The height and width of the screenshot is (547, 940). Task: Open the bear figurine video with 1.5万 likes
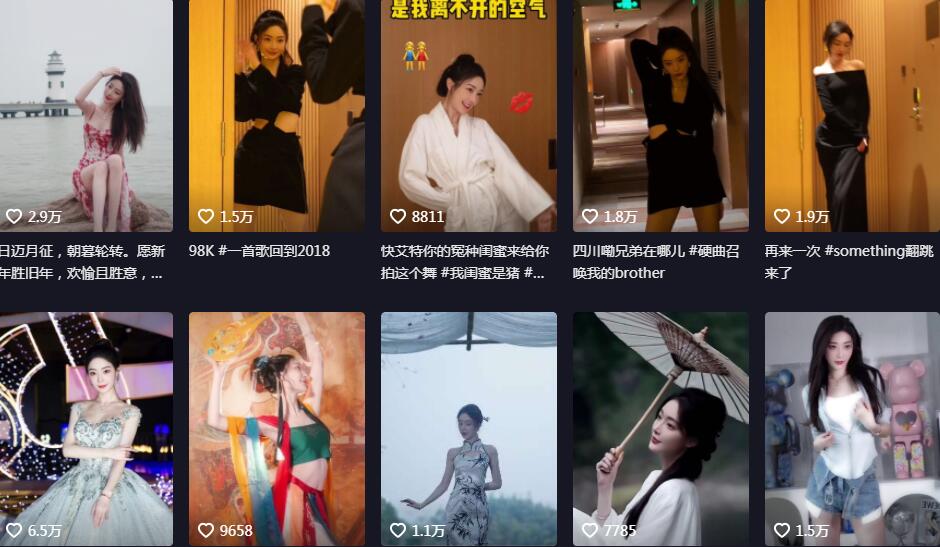click(x=852, y=428)
